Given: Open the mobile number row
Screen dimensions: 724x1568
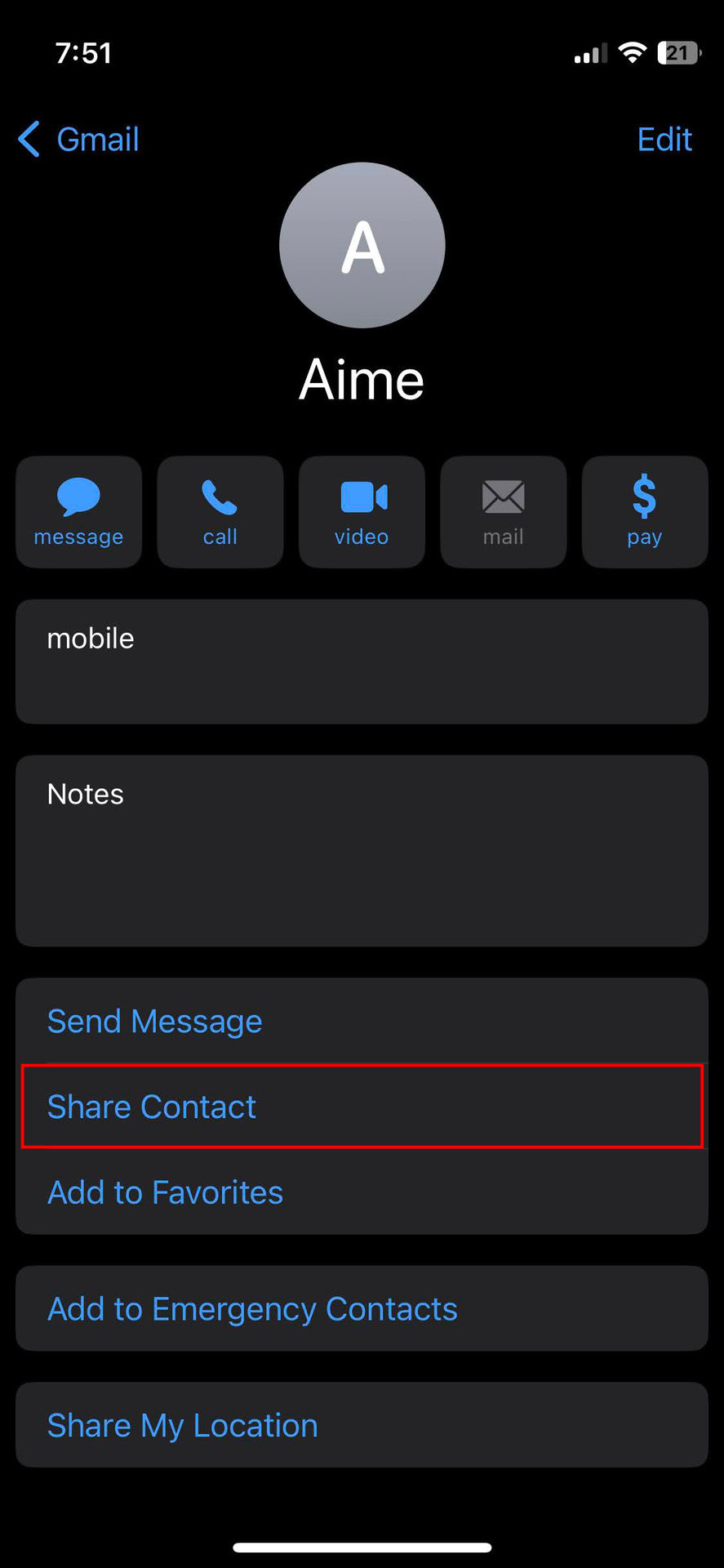Looking at the screenshot, I should point(362,661).
